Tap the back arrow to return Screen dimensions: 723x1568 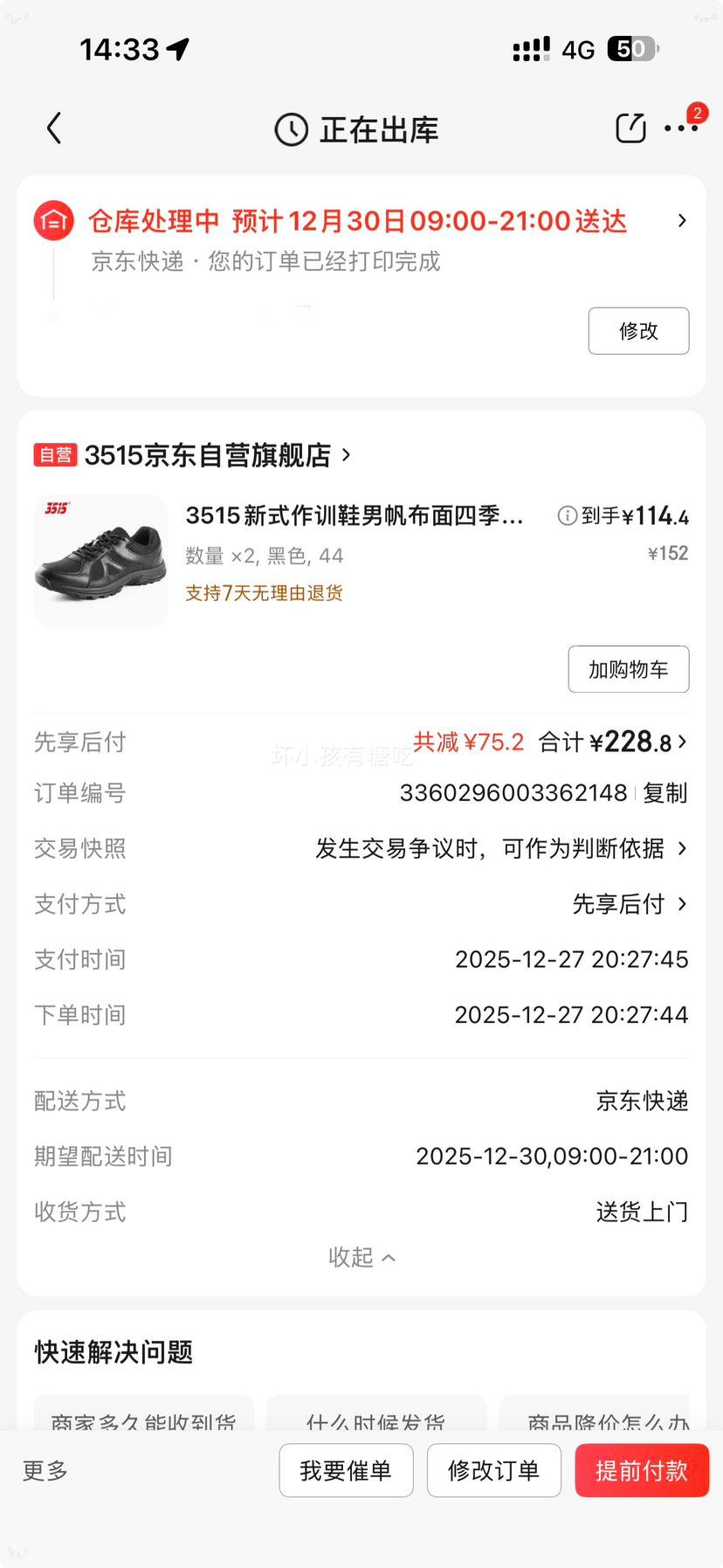click(x=54, y=128)
